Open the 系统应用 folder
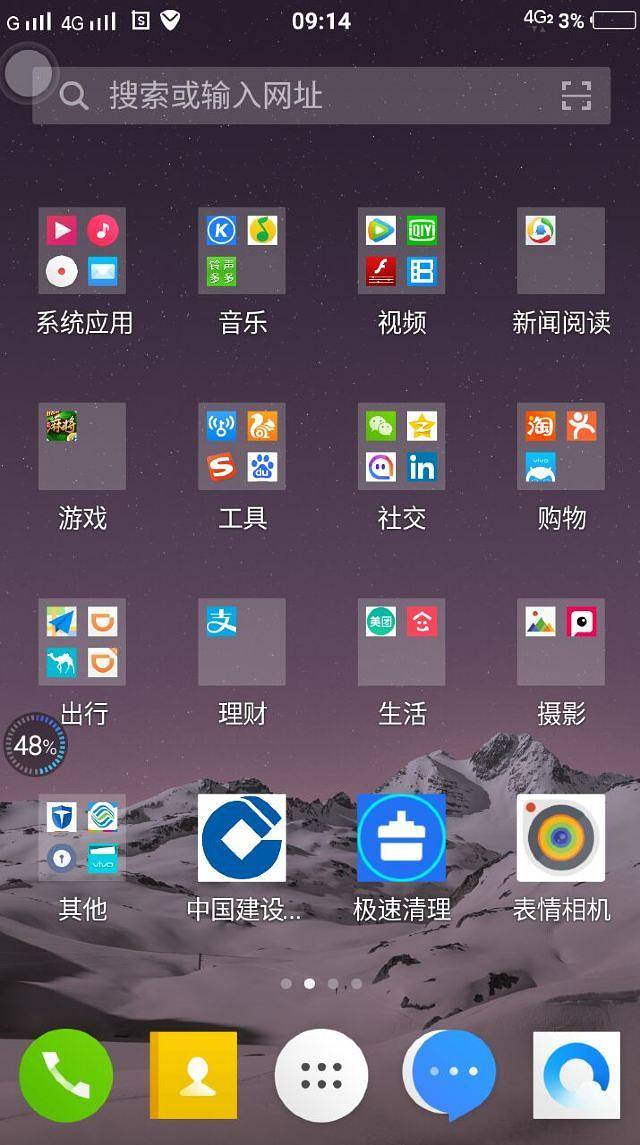Viewport: 640px width, 1145px height. tap(82, 251)
